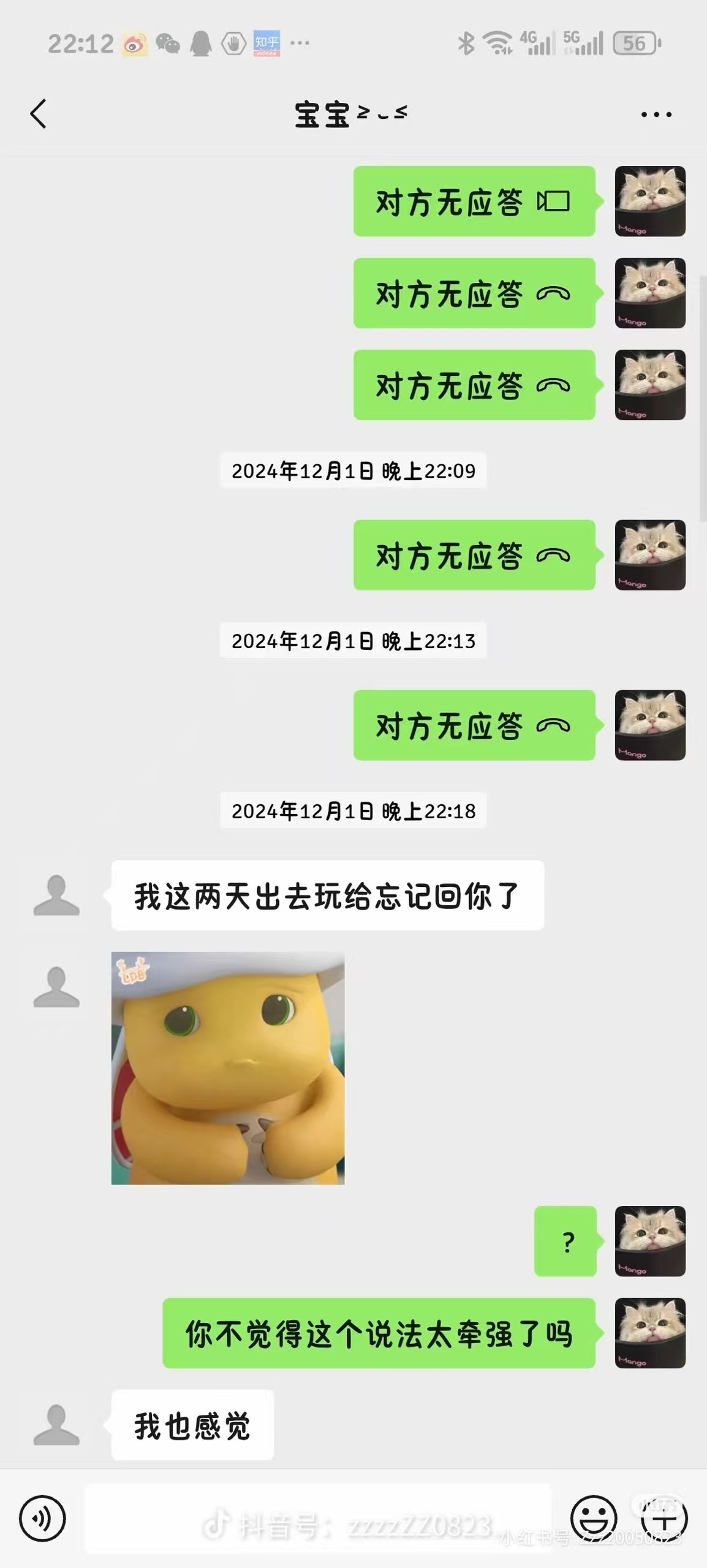Tap the timestamp 2024年12月1日 晚上22:09
Image resolution: width=707 pixels, height=1568 pixels.
[x=352, y=472]
